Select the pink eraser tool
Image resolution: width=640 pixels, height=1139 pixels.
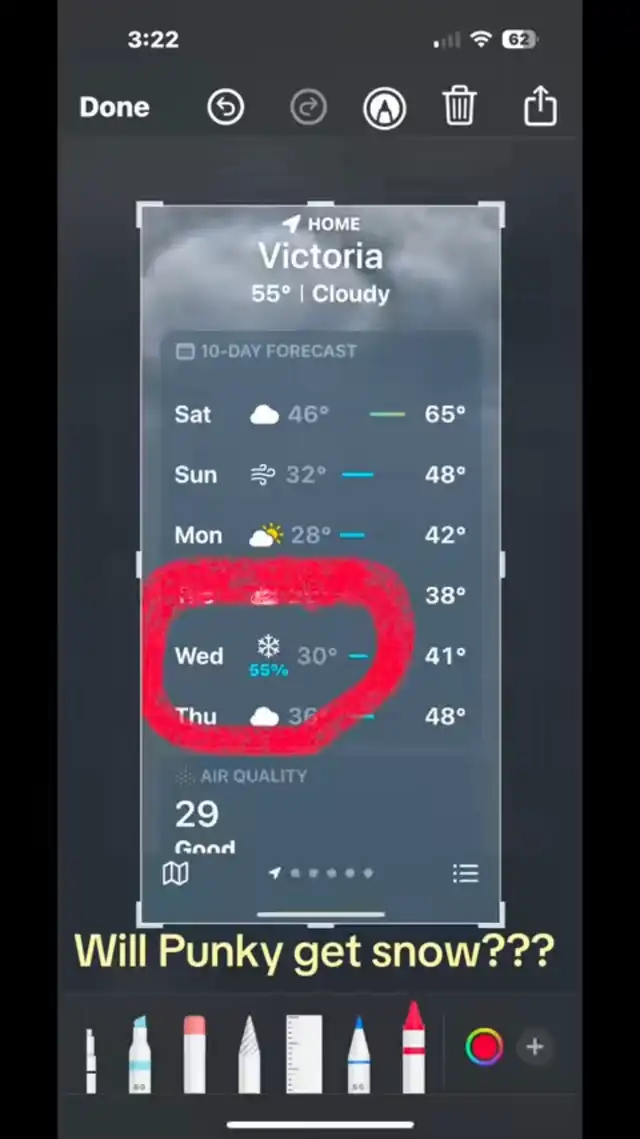194,1053
